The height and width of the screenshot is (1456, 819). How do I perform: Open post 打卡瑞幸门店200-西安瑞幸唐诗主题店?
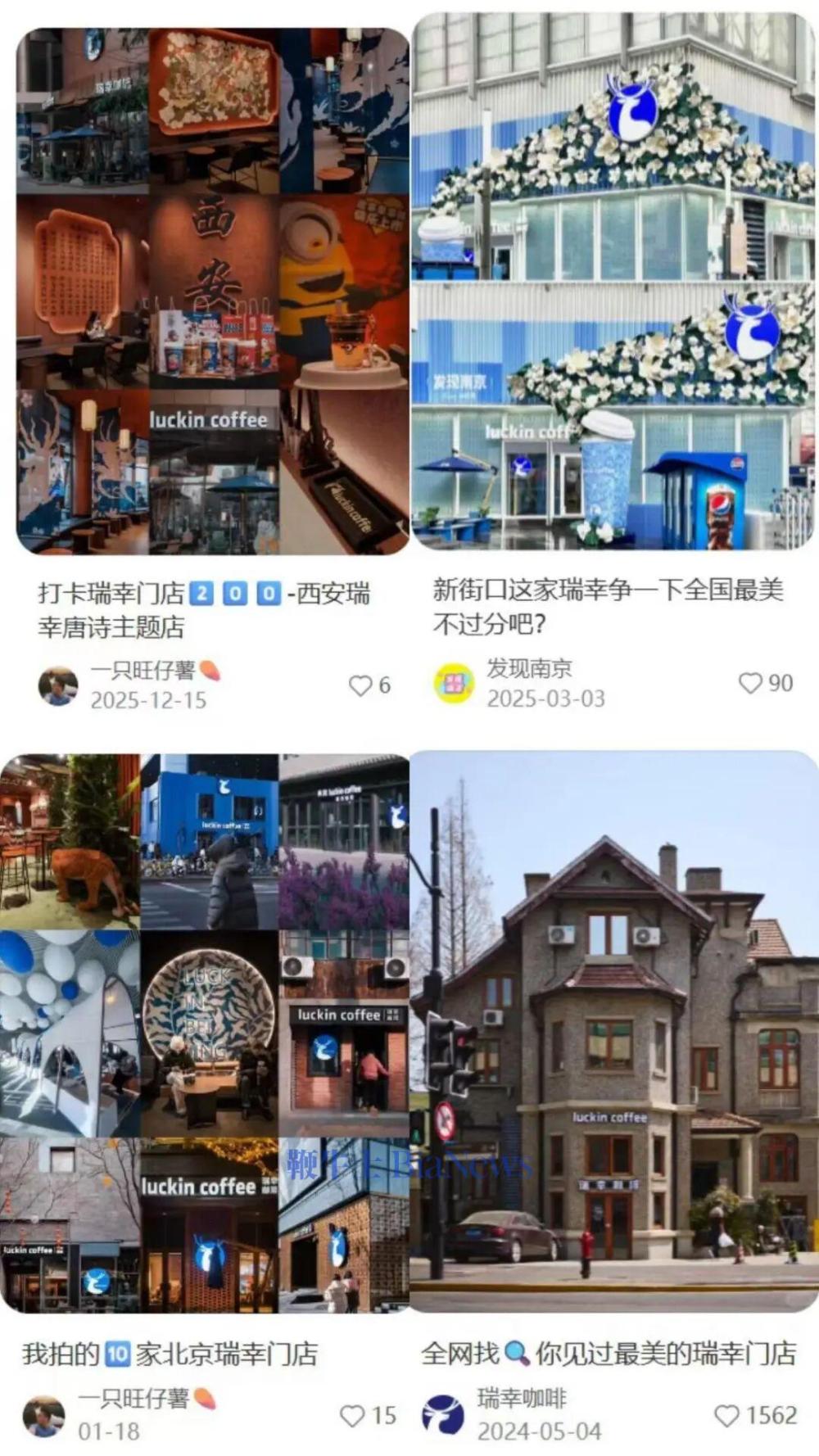206,610
